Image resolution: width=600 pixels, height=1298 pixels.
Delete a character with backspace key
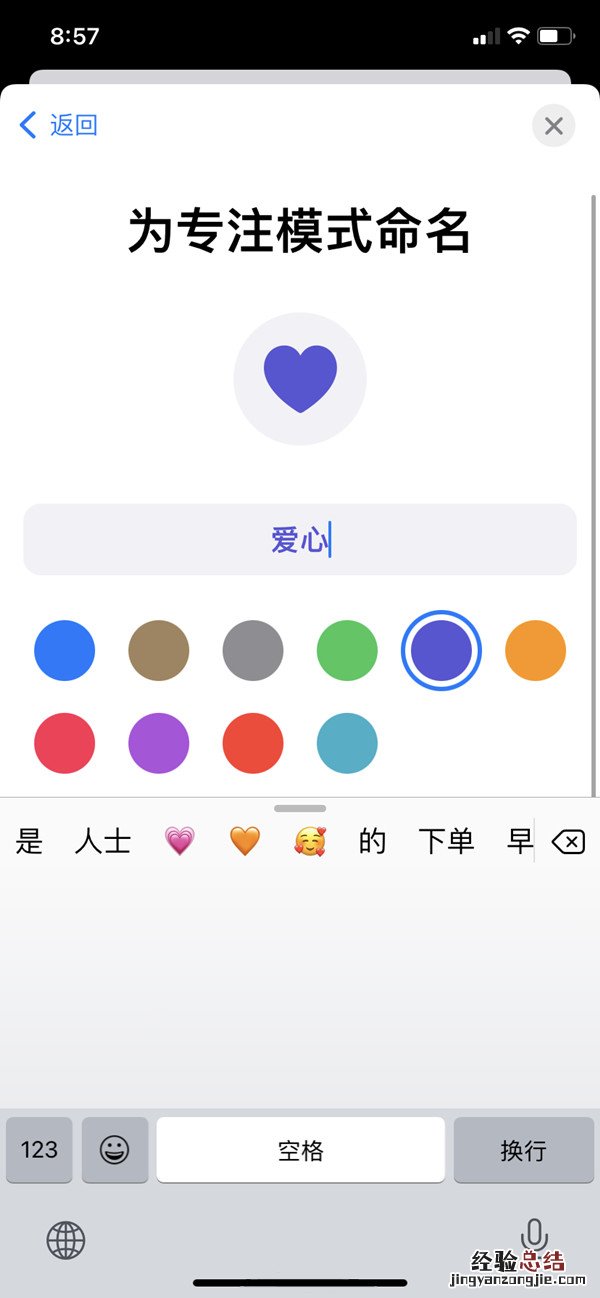[x=568, y=843]
